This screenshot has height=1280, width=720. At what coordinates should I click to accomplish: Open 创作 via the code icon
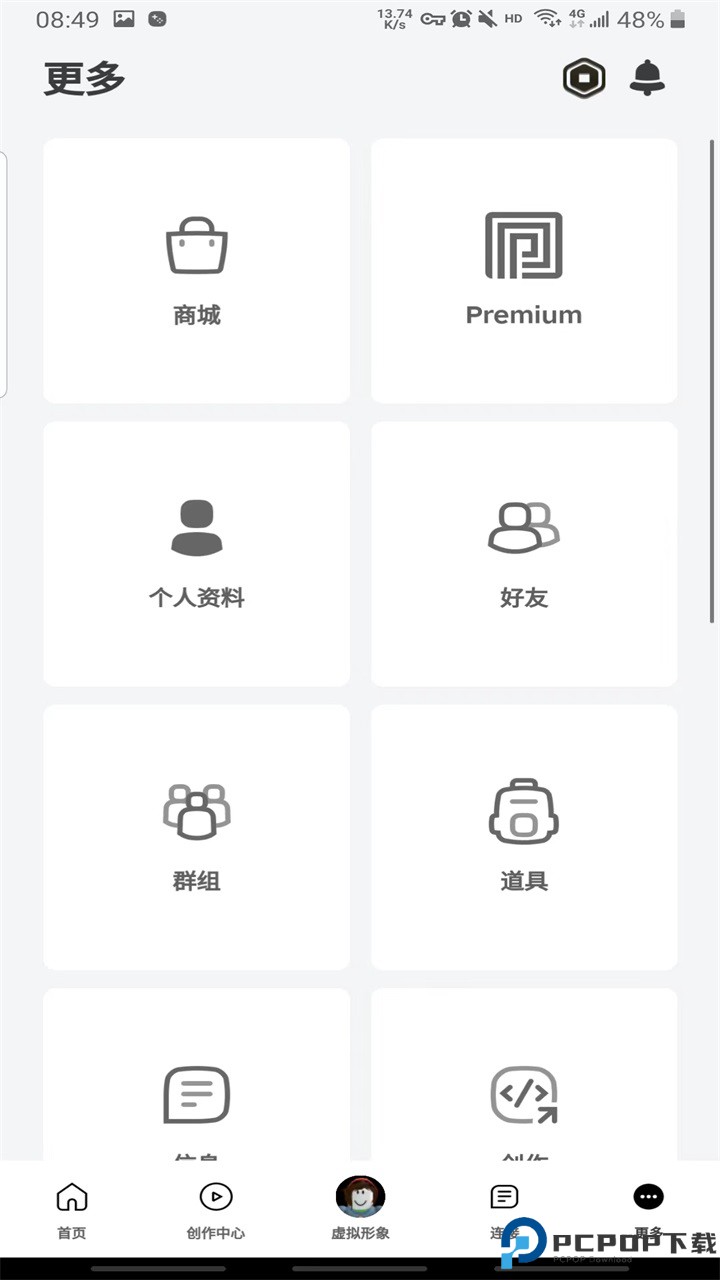pyautogui.click(x=523, y=1094)
